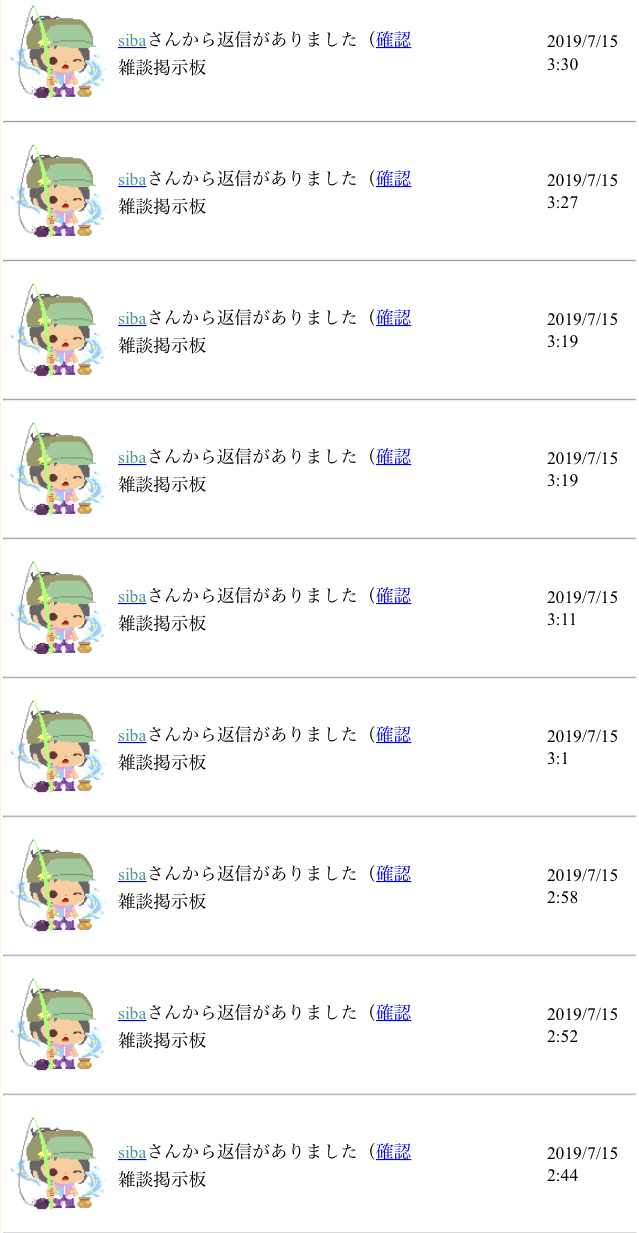Viewport: 639px width, 1233px height.
Task: Open siba link in the 2:44 notification
Action: click(132, 1153)
